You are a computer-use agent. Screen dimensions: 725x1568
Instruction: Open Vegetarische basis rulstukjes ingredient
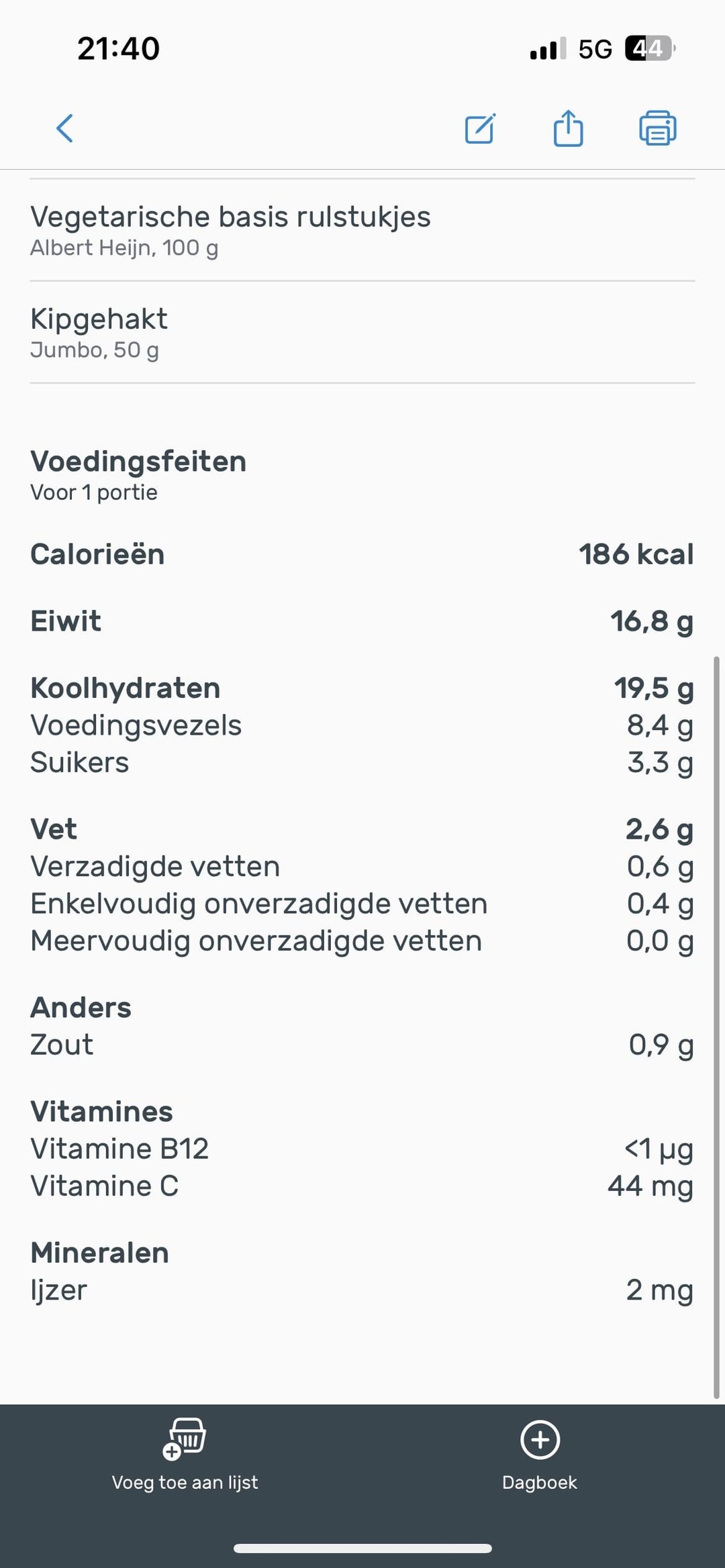pos(362,230)
